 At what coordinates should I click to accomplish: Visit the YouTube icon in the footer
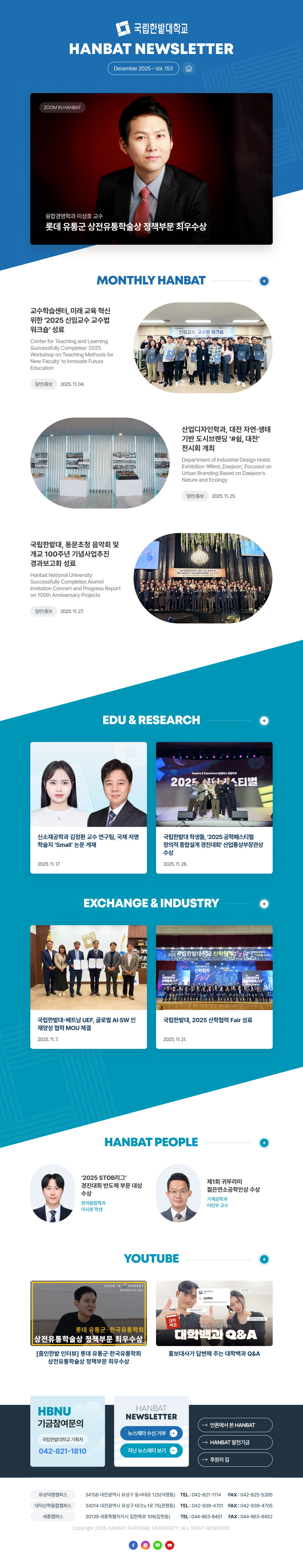[170, 1545]
